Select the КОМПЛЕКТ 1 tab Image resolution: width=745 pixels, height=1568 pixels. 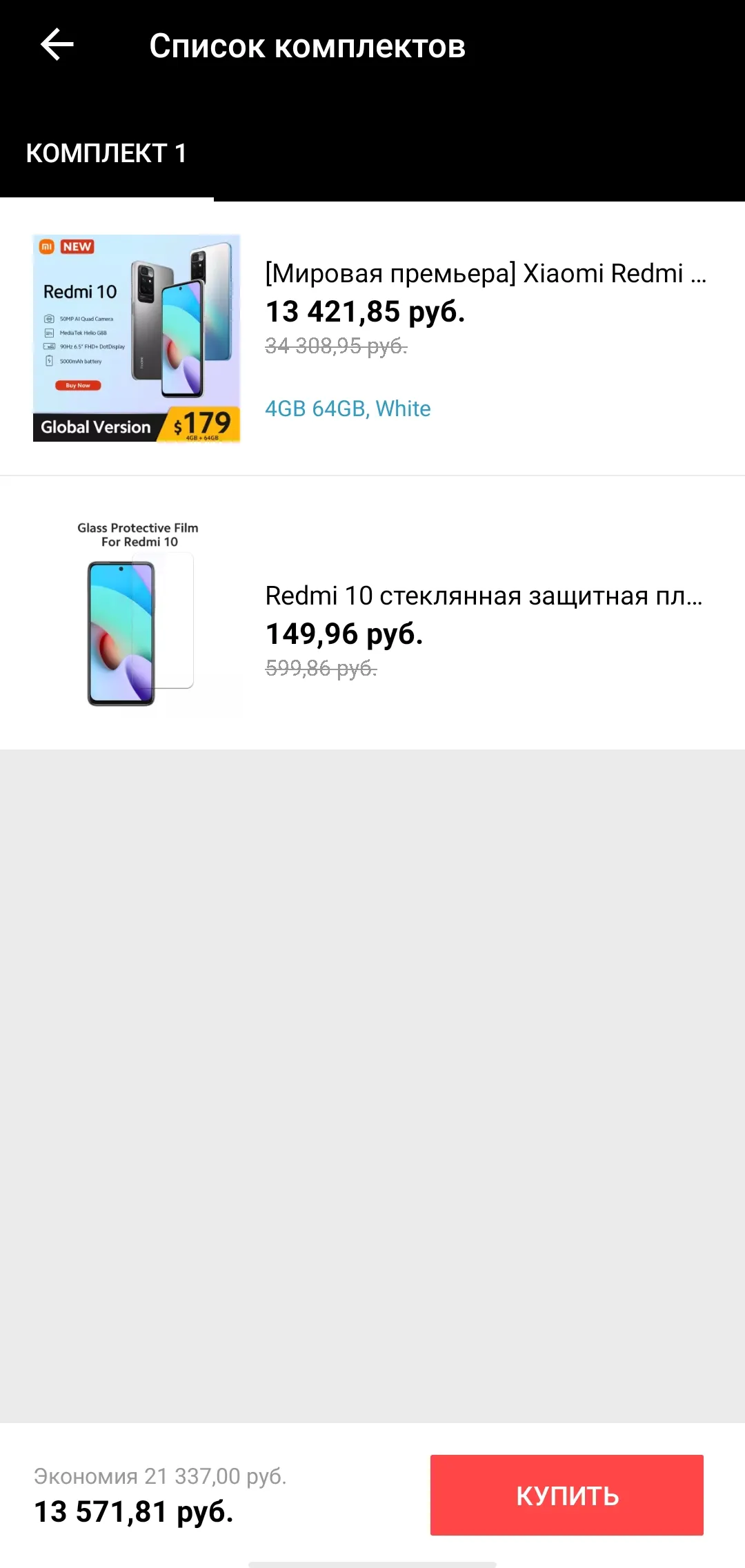pos(106,153)
